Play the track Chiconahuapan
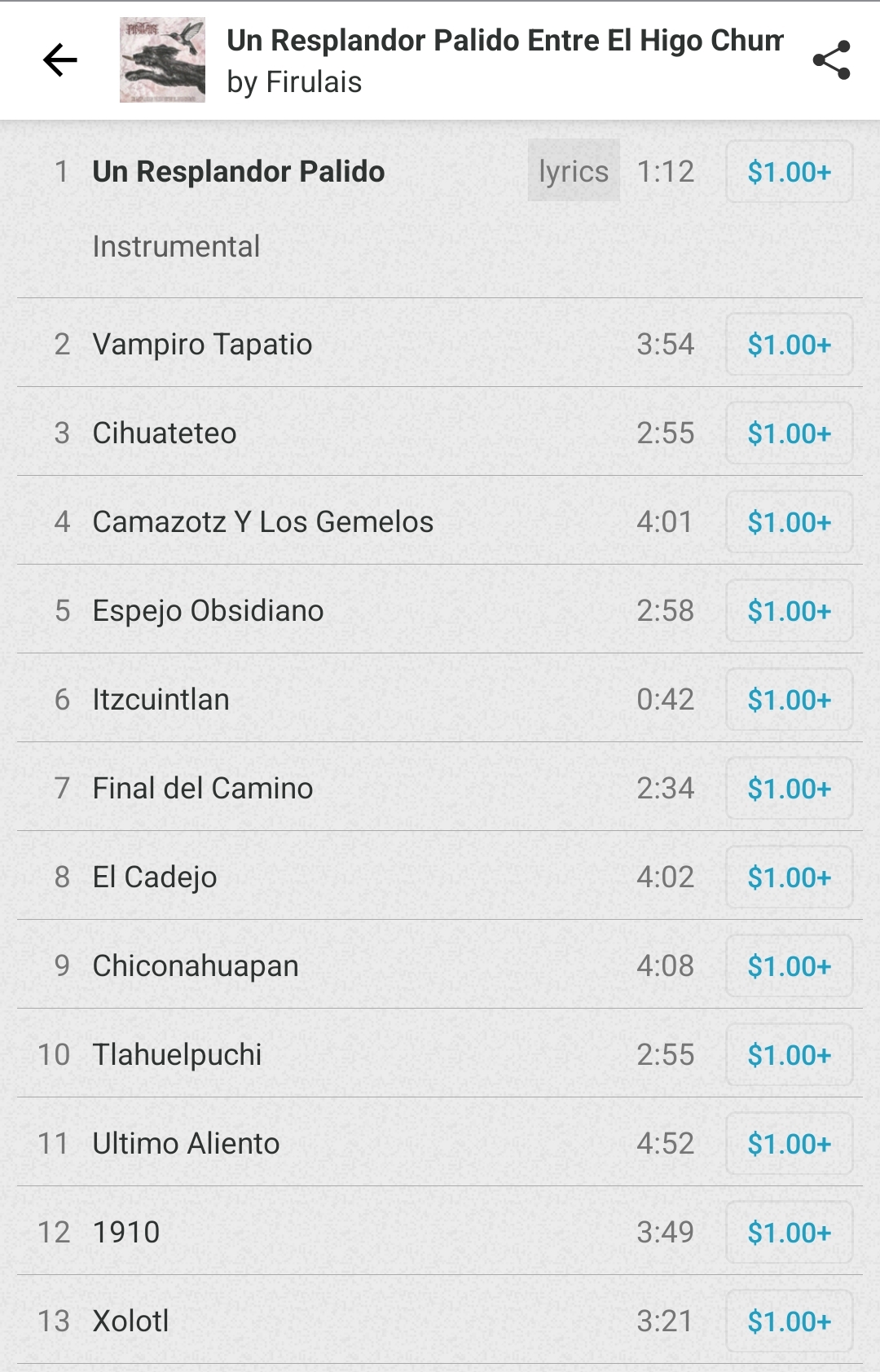Viewport: 880px width, 1372px height. (x=196, y=965)
